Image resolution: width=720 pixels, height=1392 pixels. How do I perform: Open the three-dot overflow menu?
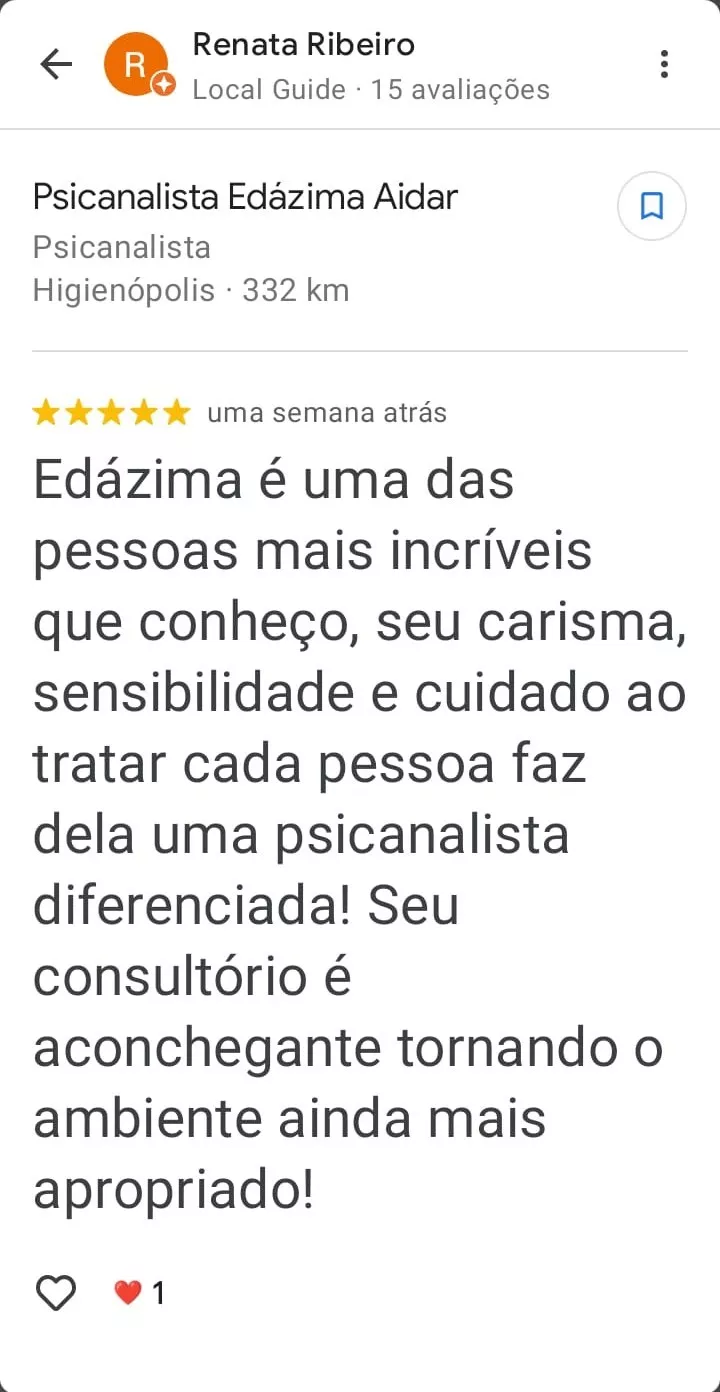(664, 65)
